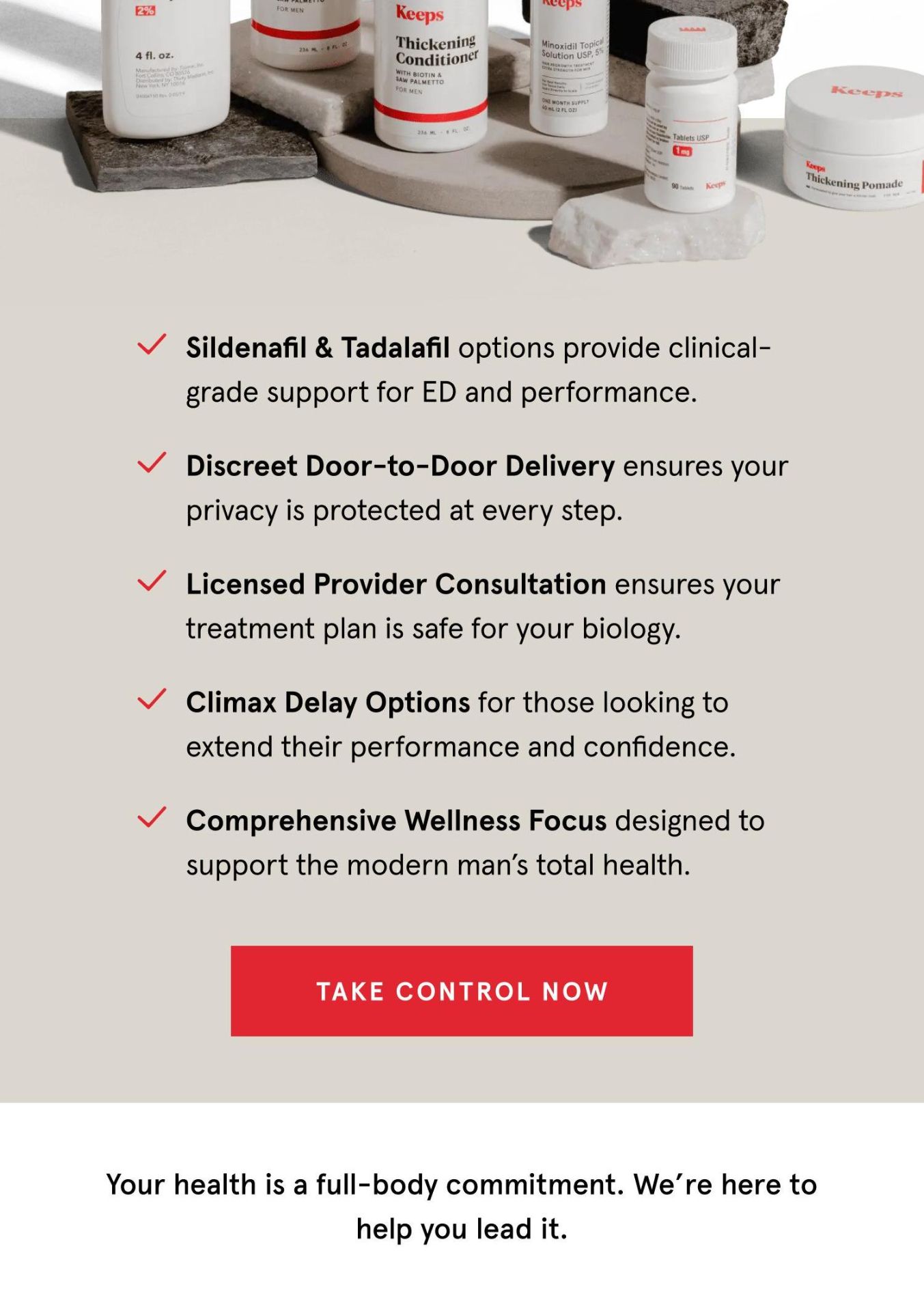The image size is (924, 1311).
Task: Tap the Take Control Now button
Action: pos(462,991)
